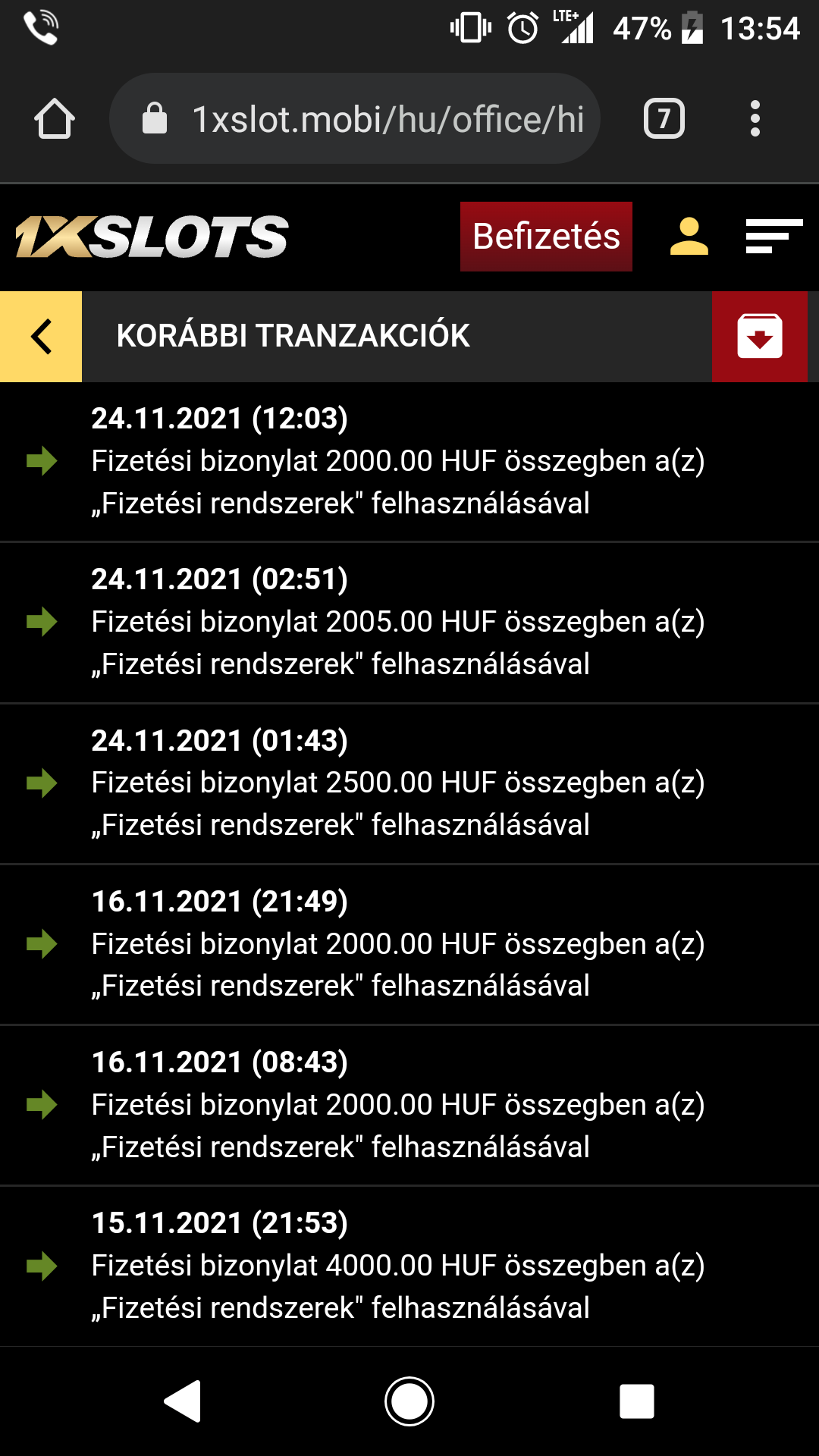
Task: Tap the red archive download icon
Action: click(x=759, y=337)
